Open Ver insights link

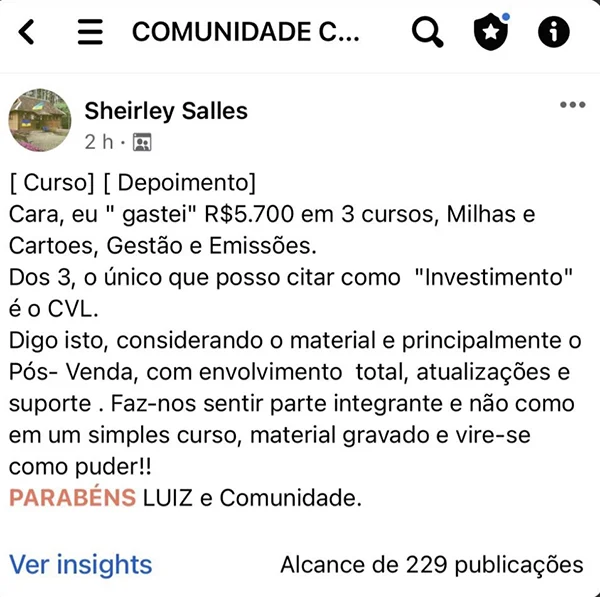(81, 564)
